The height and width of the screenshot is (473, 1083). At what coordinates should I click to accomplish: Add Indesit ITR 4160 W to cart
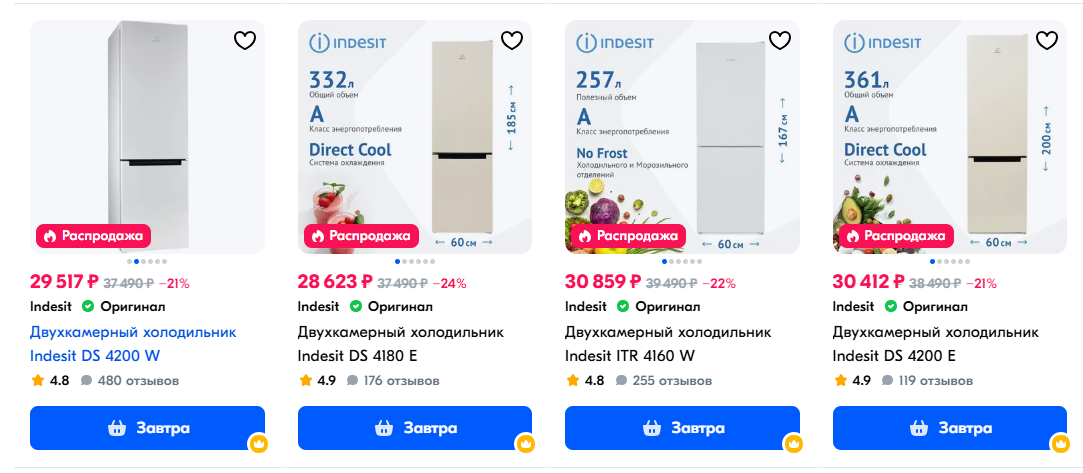click(682, 428)
